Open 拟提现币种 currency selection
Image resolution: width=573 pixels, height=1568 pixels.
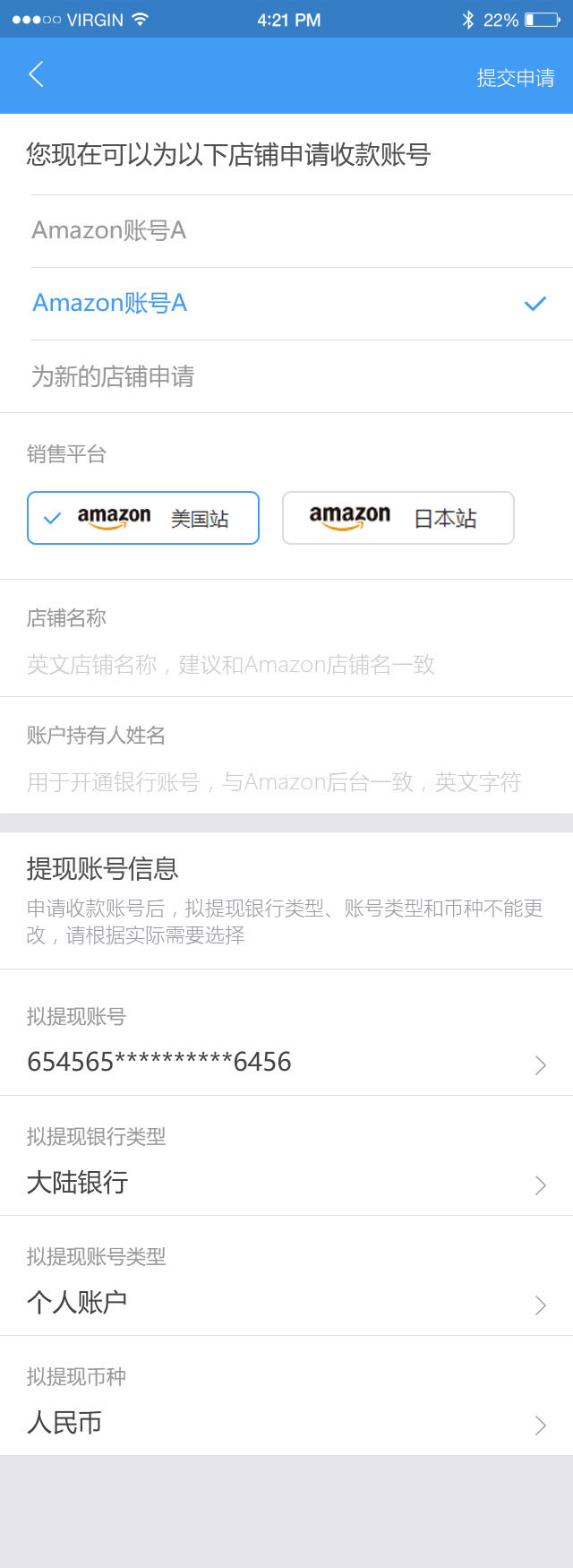pos(286,1422)
